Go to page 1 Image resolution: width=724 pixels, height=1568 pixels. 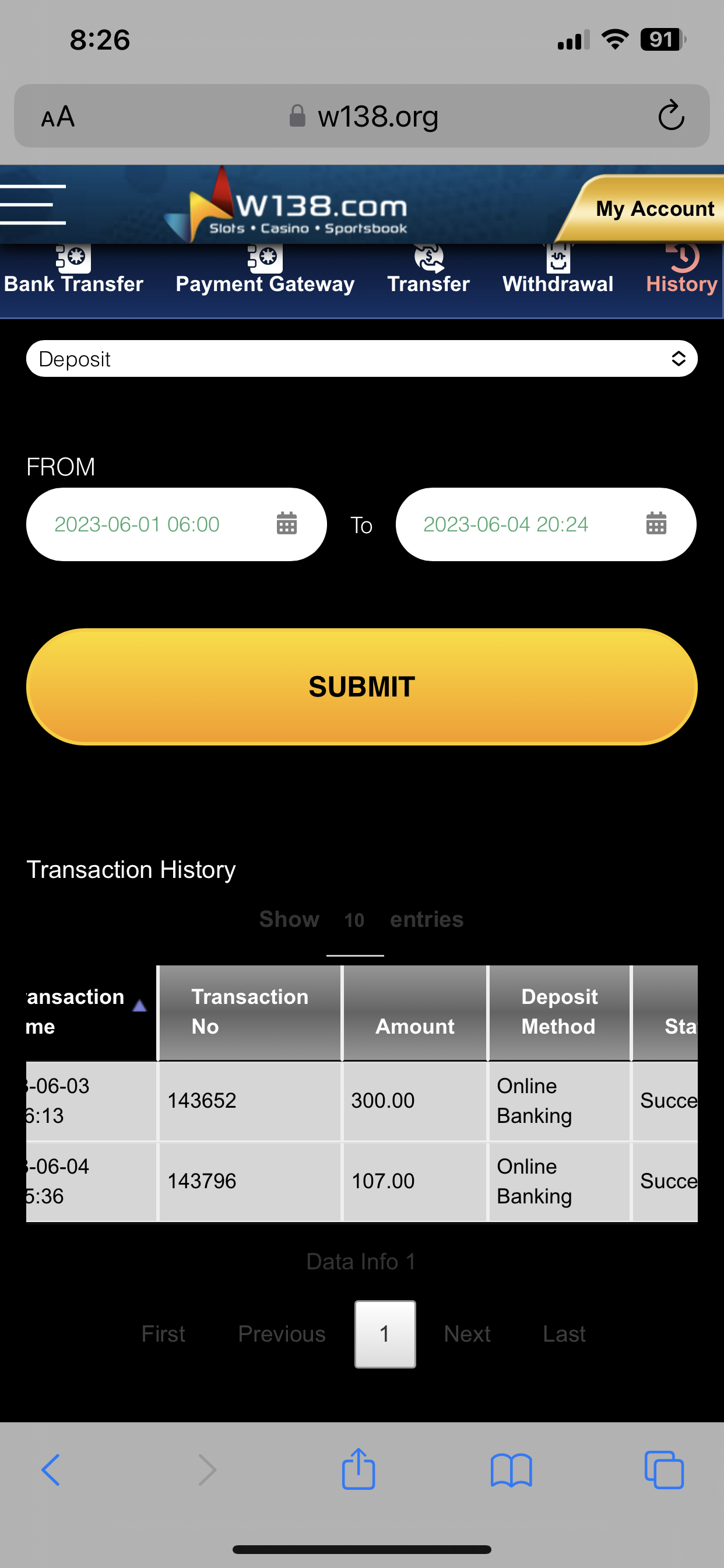click(385, 1333)
